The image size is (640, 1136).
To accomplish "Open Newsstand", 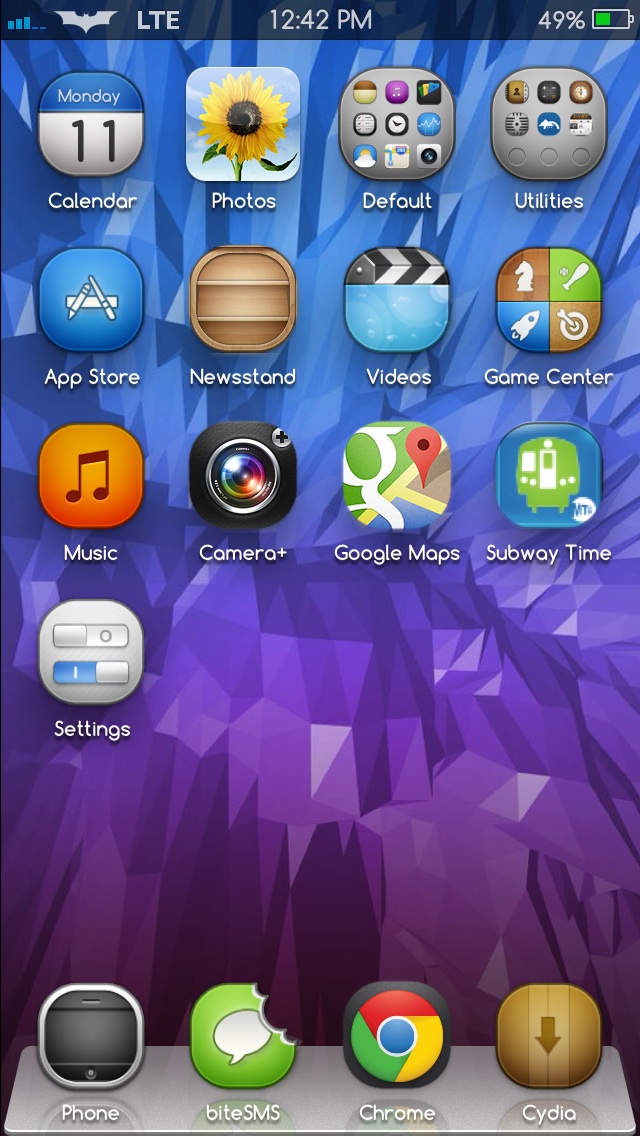I will pos(243,301).
